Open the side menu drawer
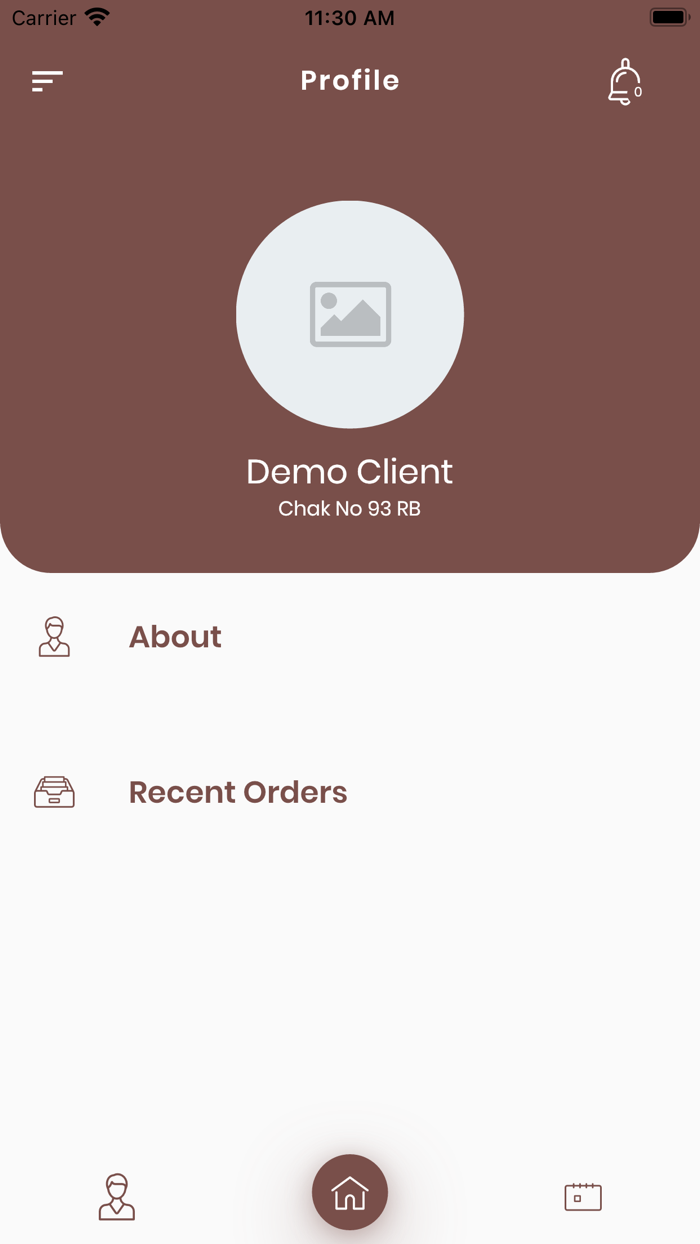700x1244 pixels. point(47,81)
